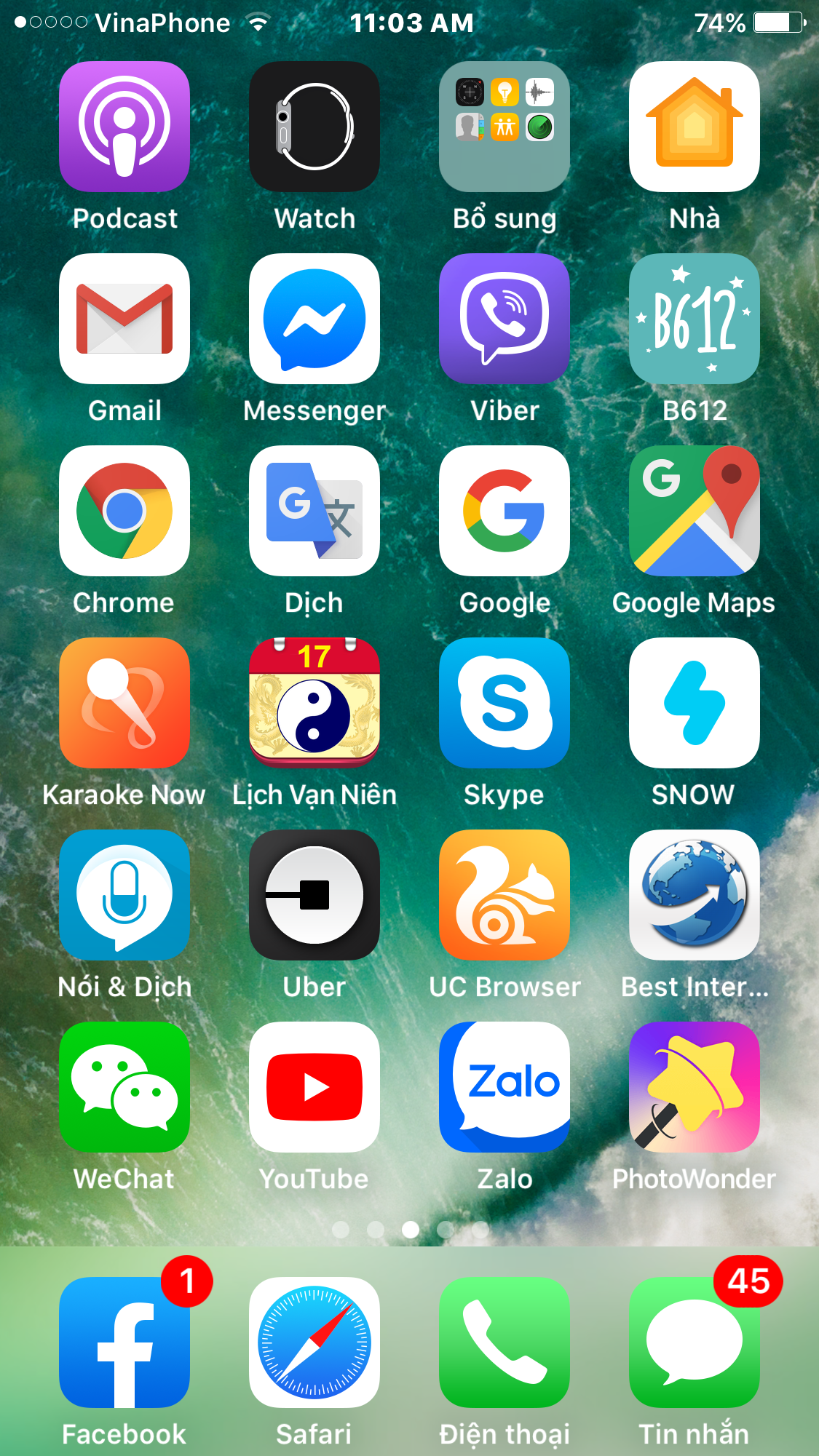Launch the Watch app
This screenshot has width=819, height=1456.
314,127
